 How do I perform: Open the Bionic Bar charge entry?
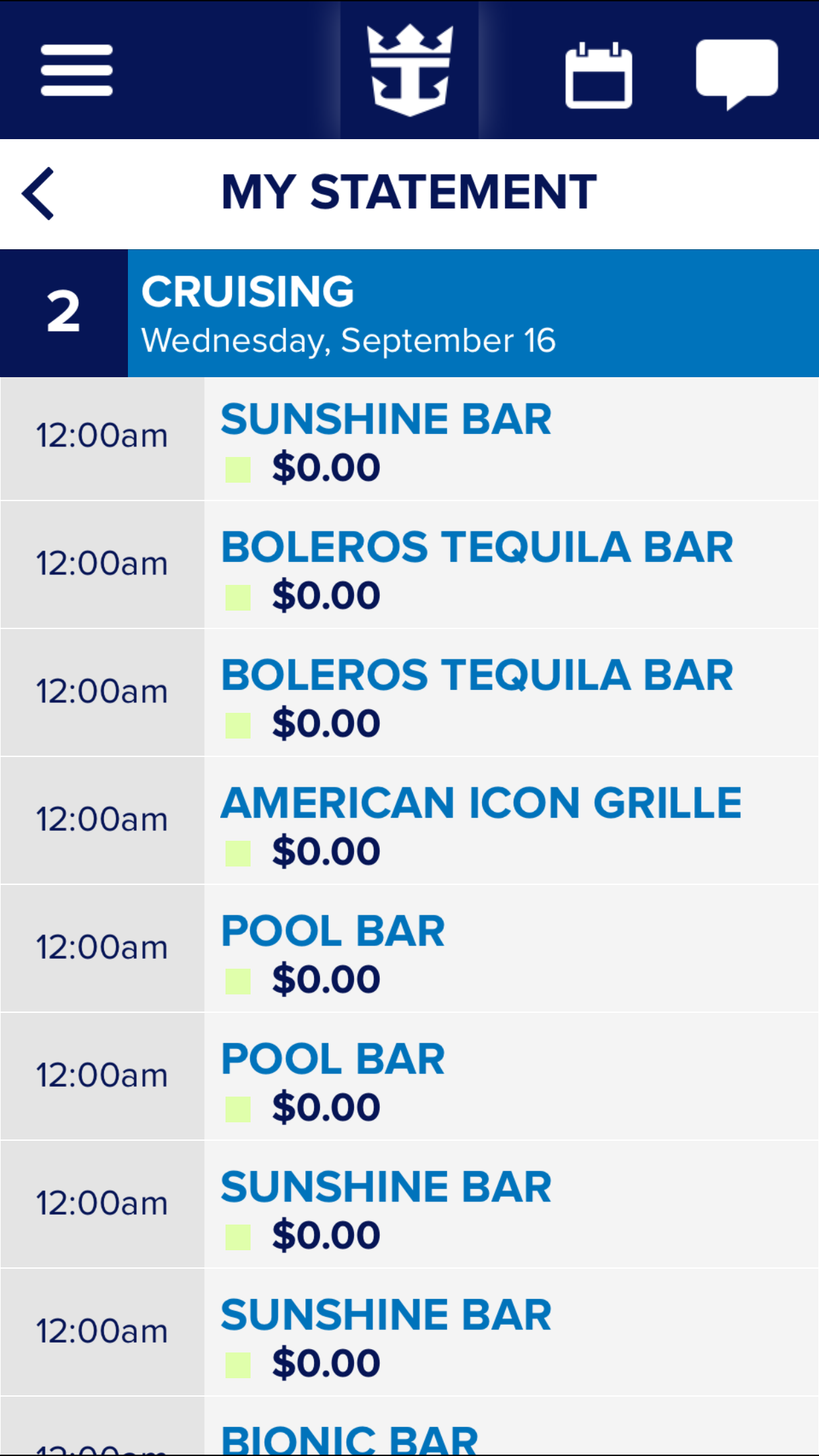pos(409,1426)
